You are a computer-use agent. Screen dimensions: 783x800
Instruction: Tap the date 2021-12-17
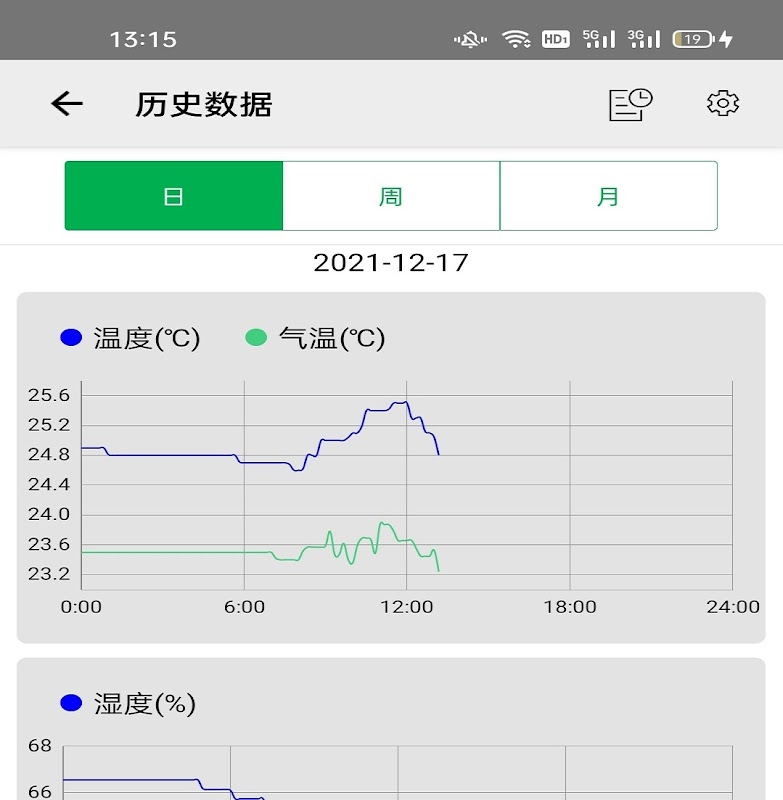coord(391,263)
